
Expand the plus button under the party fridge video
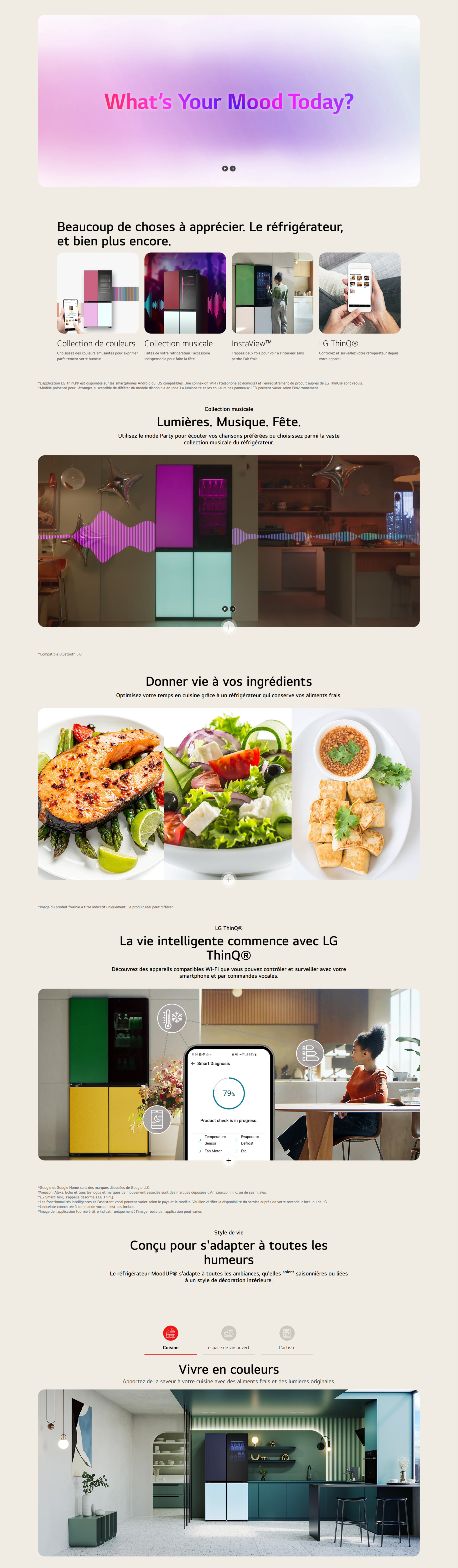click(229, 627)
